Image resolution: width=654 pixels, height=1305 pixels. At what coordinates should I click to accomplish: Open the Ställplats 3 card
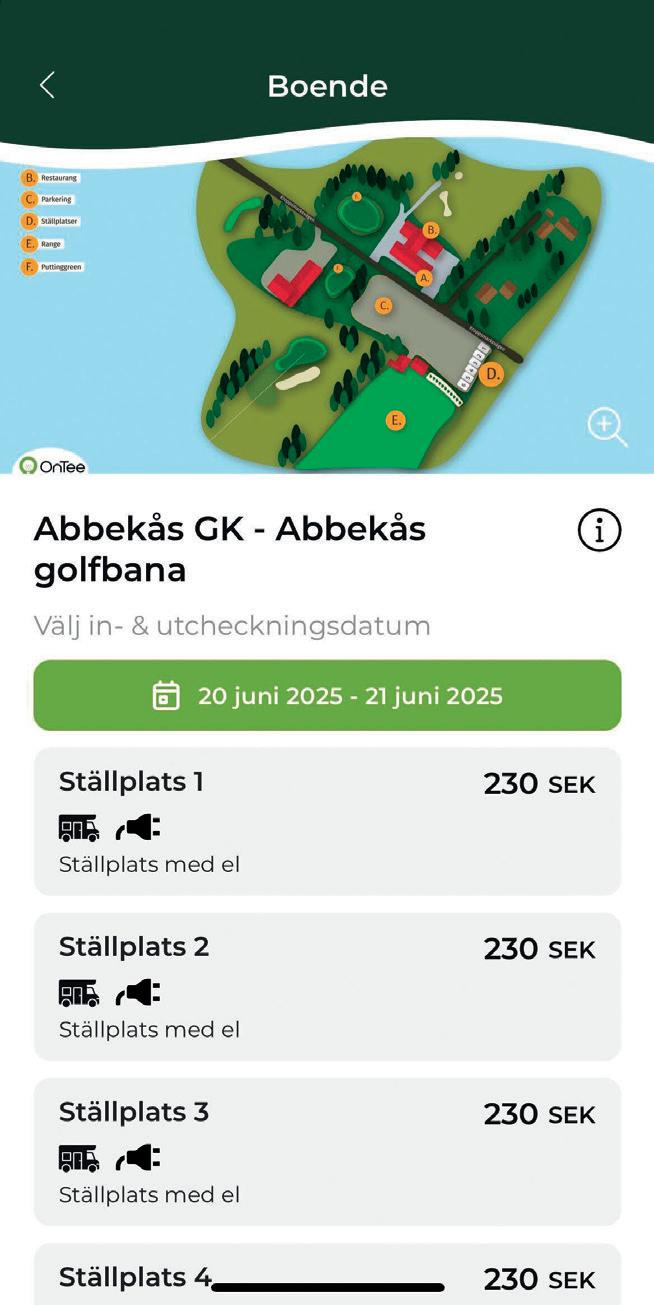327,1151
